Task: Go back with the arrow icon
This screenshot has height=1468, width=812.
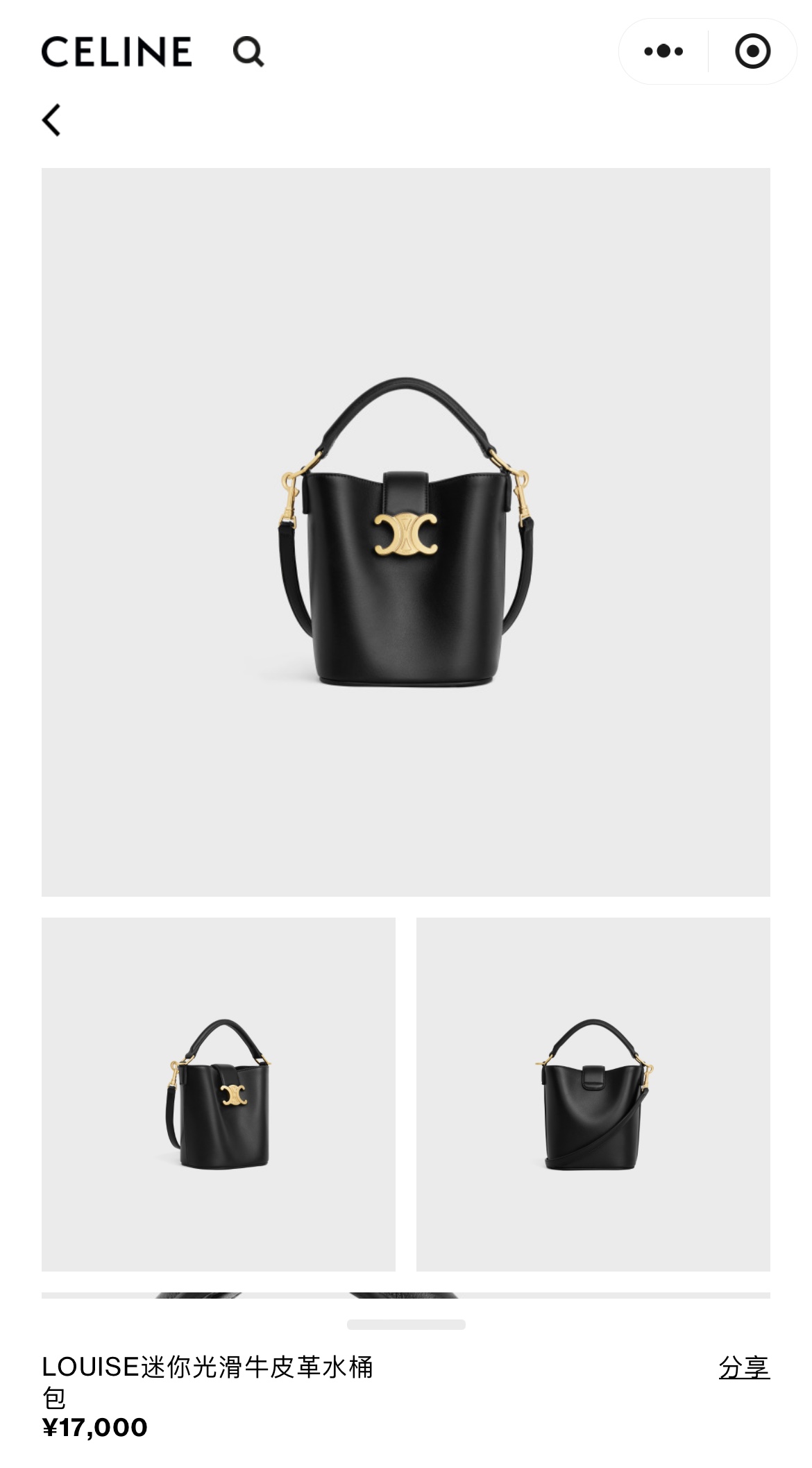Action: coord(51,120)
